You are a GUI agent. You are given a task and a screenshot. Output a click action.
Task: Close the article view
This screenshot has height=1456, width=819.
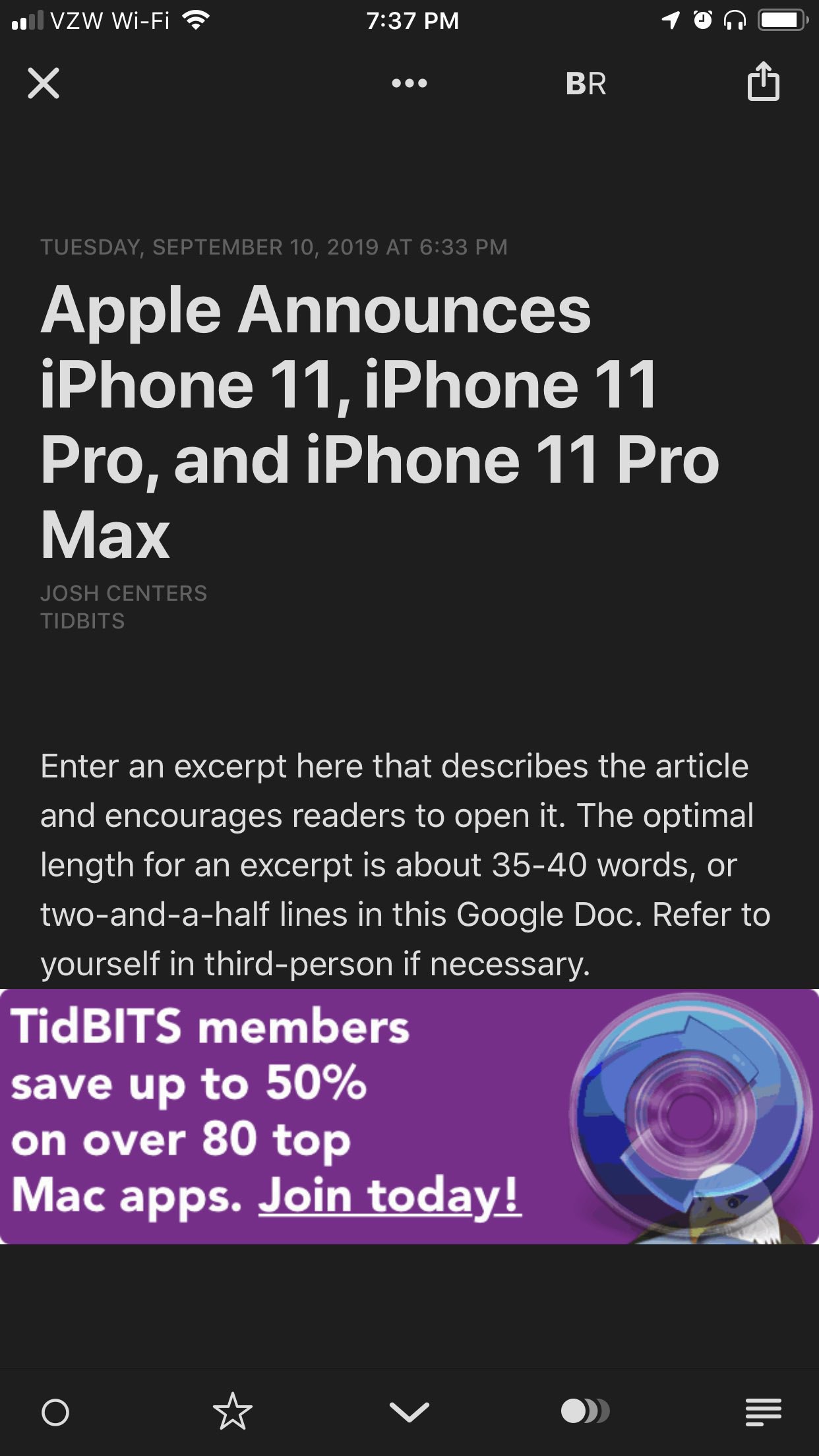pos(44,83)
